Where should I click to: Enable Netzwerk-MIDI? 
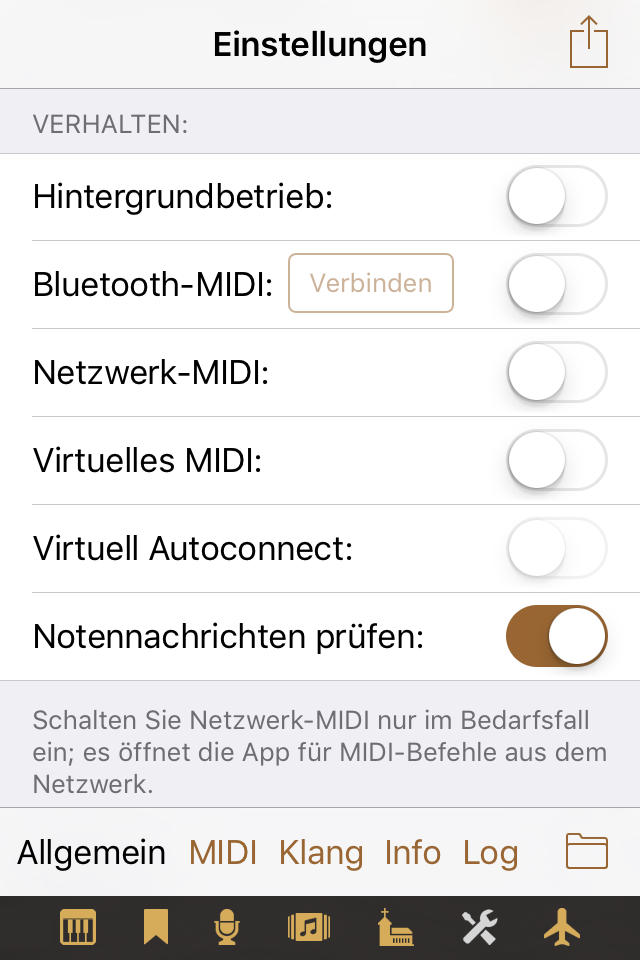557,372
